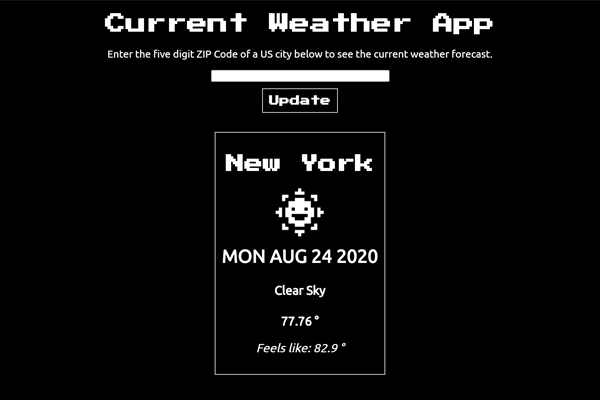
Task: Tap the Update button
Action: pyautogui.click(x=299, y=100)
